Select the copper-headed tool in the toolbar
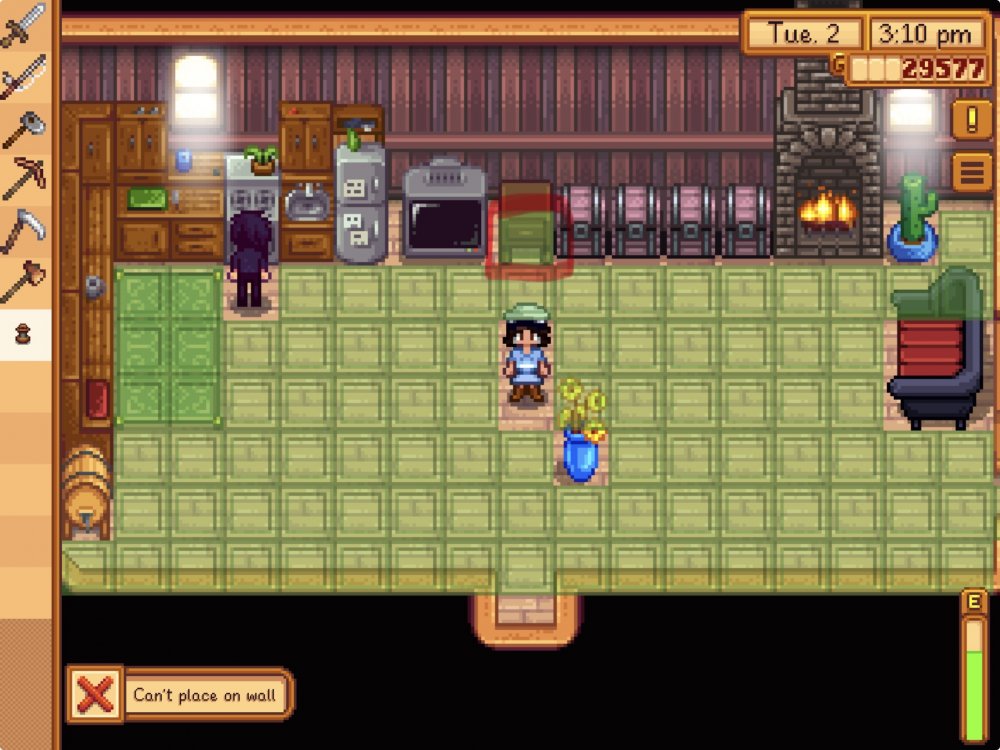 coord(24,282)
